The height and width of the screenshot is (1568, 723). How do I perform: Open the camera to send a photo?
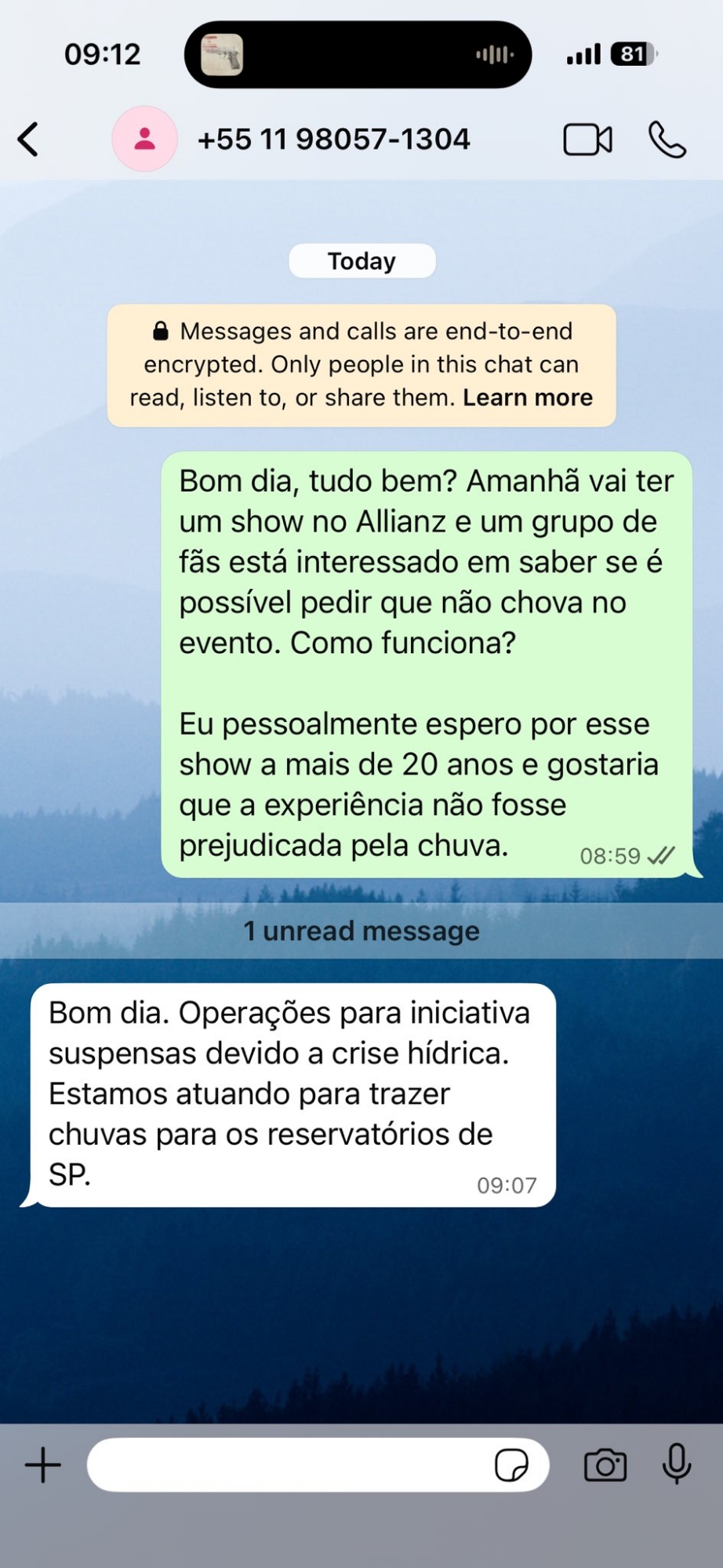click(x=605, y=1465)
